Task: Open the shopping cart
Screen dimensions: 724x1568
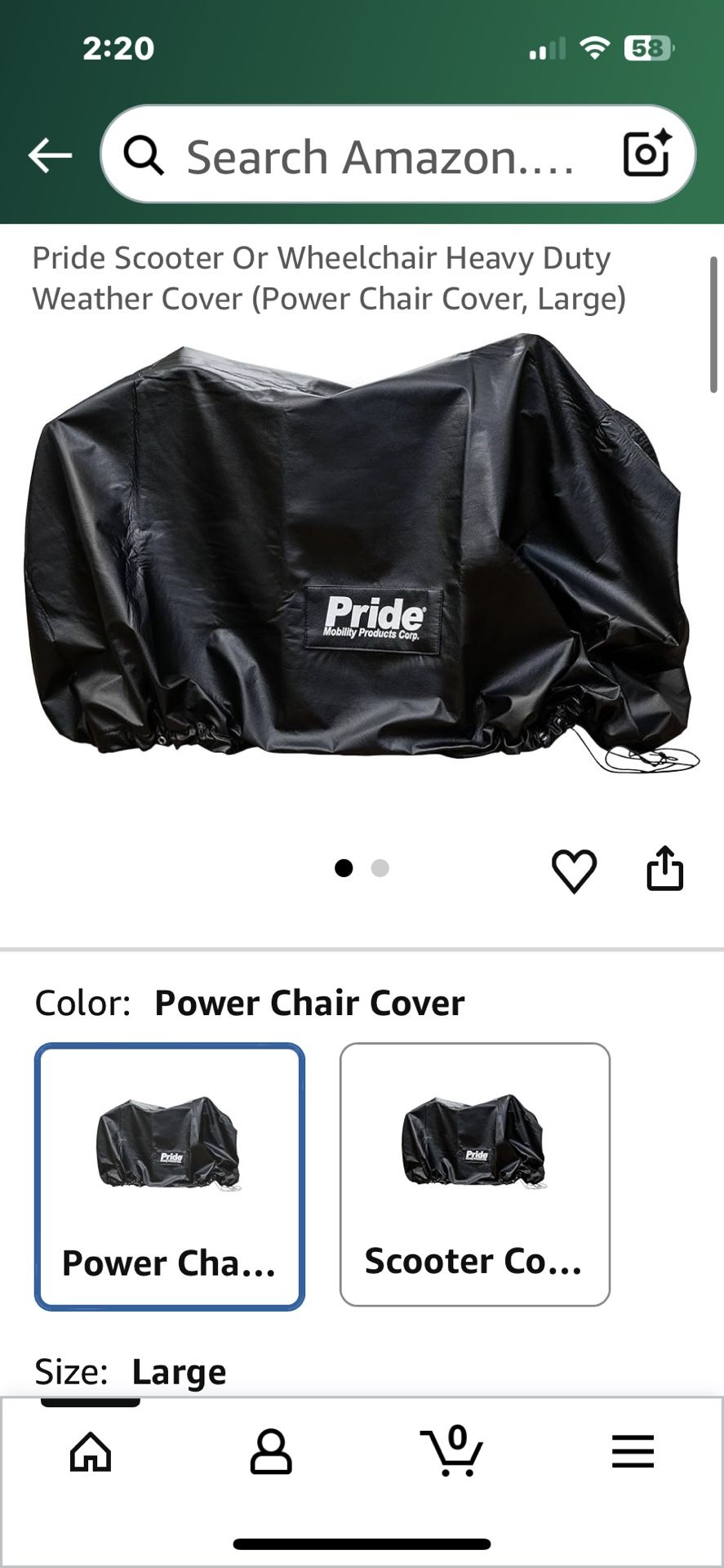Action: point(452,1452)
